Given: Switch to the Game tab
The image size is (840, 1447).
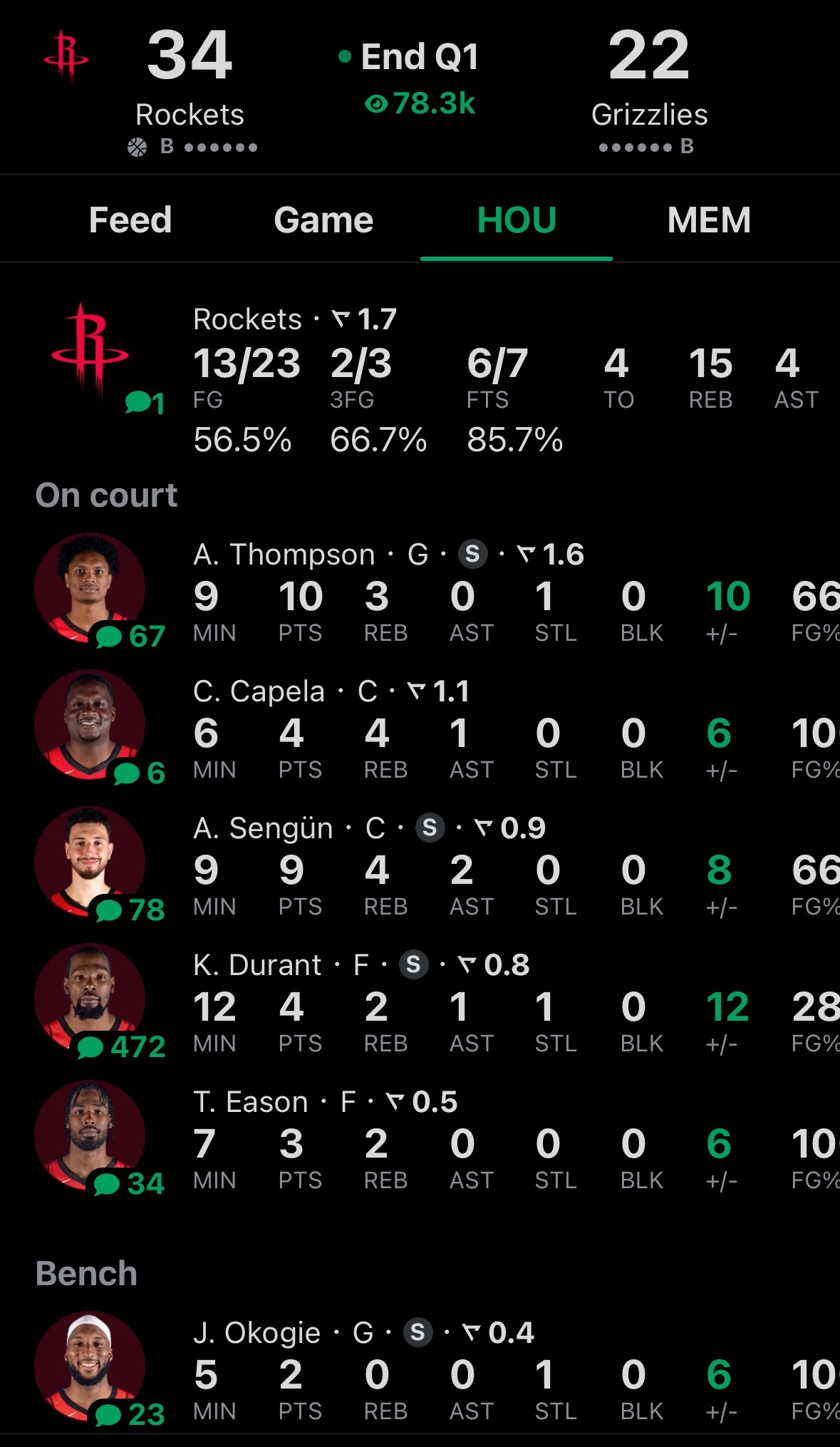Looking at the screenshot, I should coord(324,220).
